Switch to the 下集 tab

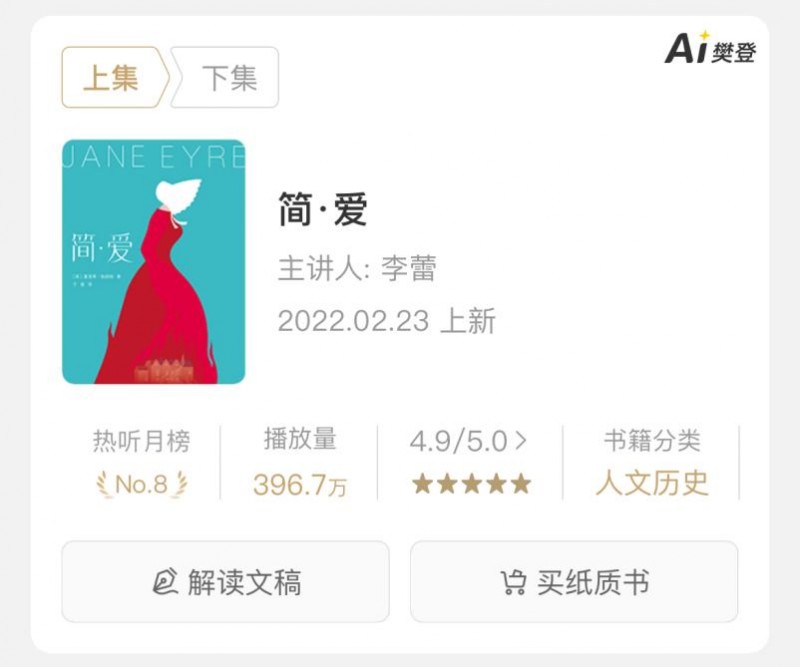229,78
